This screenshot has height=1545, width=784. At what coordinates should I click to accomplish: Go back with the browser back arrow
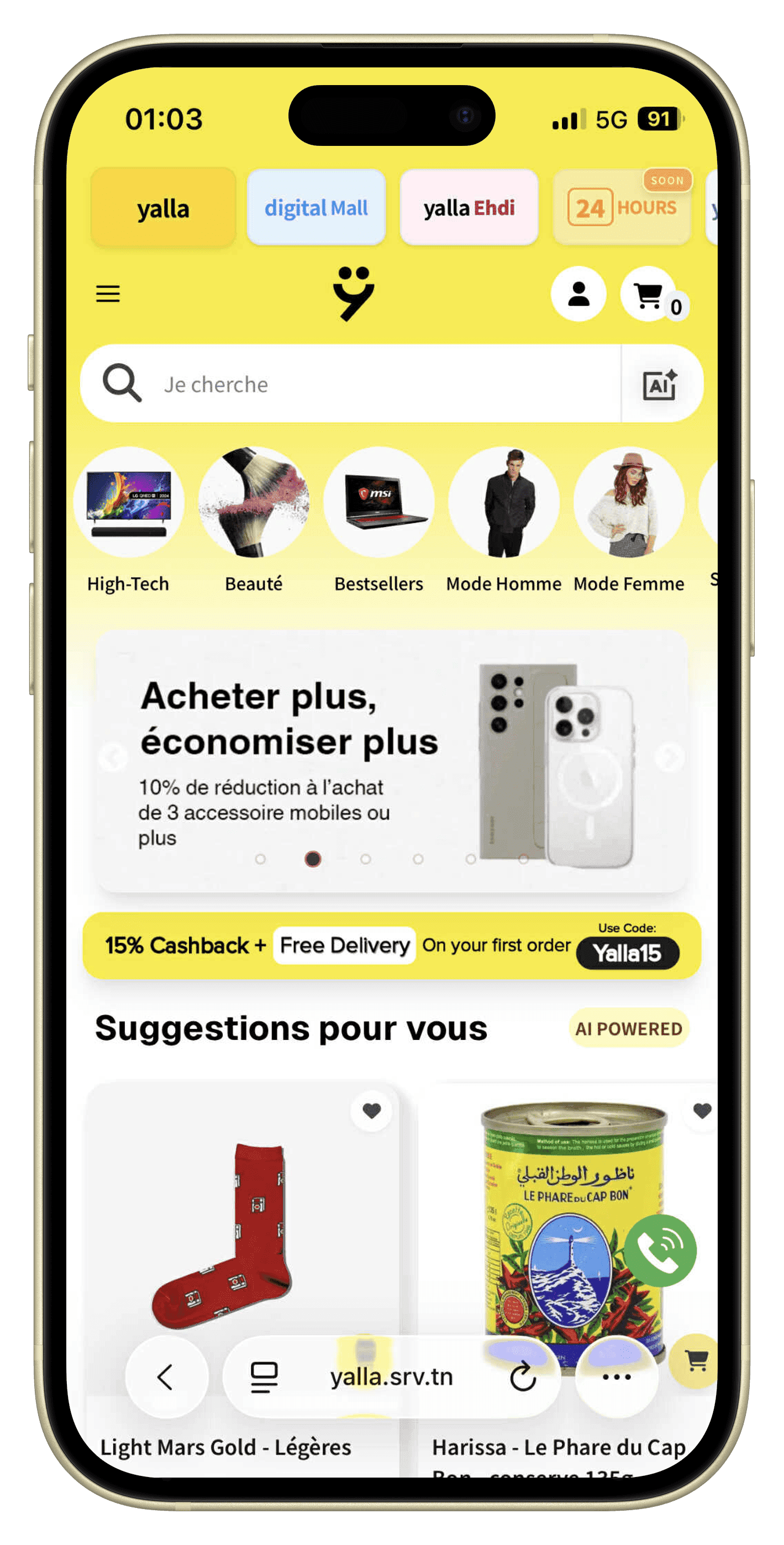(x=166, y=1376)
